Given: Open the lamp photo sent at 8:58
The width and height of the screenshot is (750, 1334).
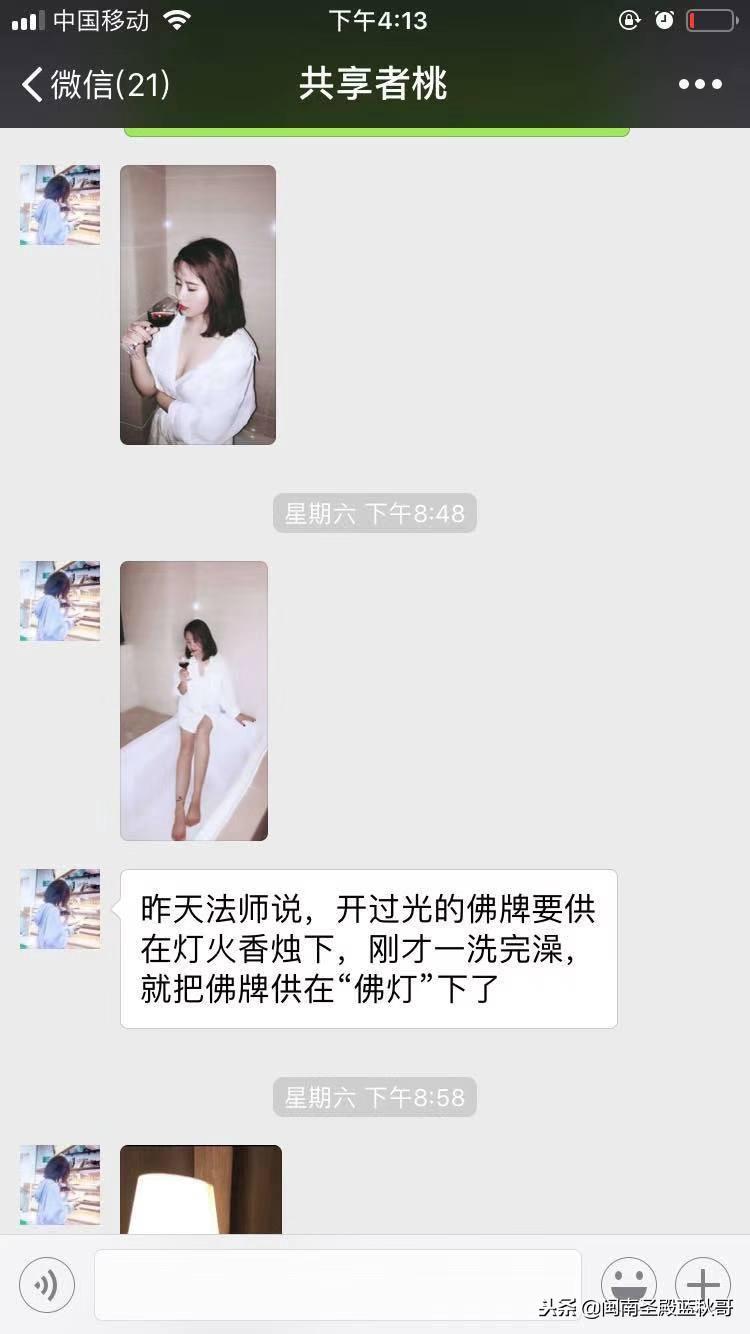Looking at the screenshot, I should coord(201,1189).
